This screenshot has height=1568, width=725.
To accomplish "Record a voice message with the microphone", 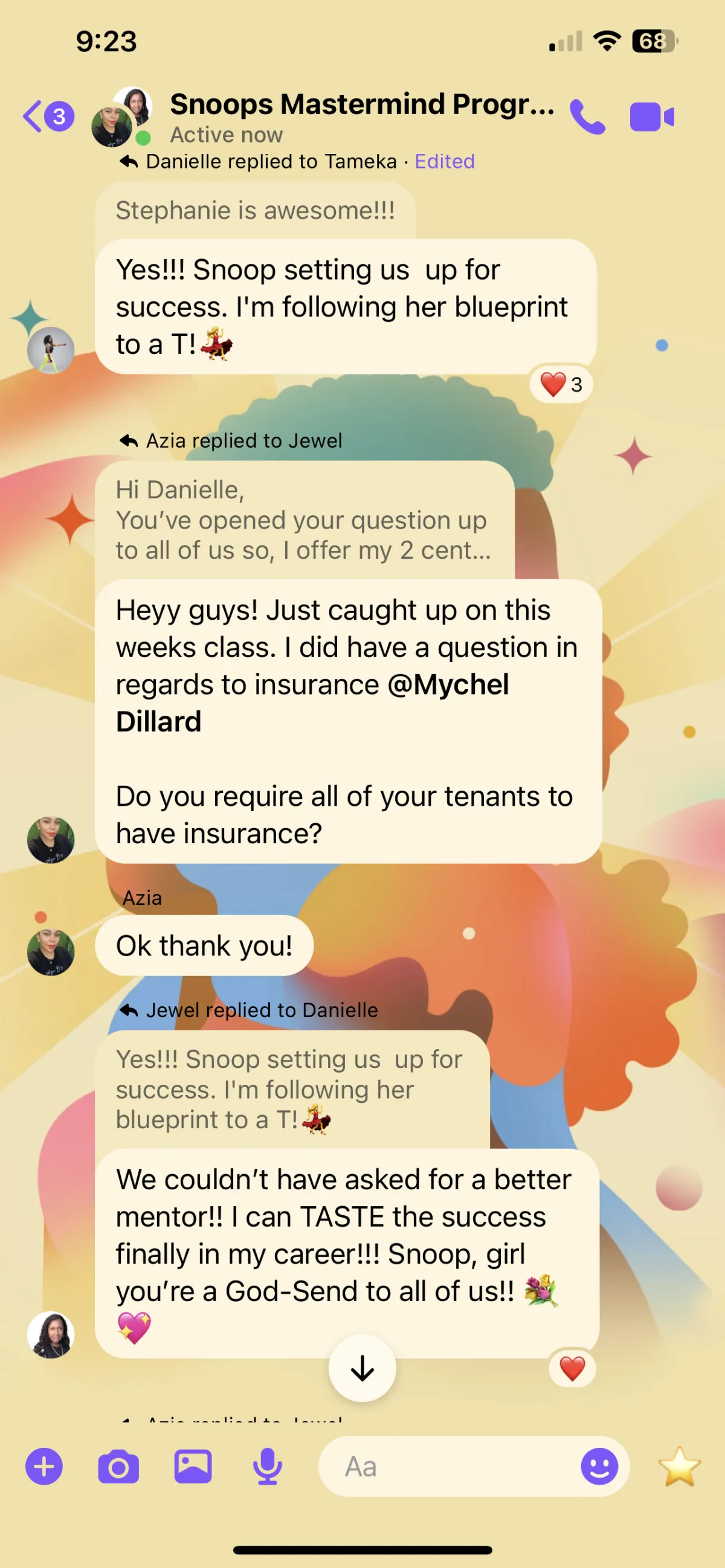I will [x=267, y=1467].
